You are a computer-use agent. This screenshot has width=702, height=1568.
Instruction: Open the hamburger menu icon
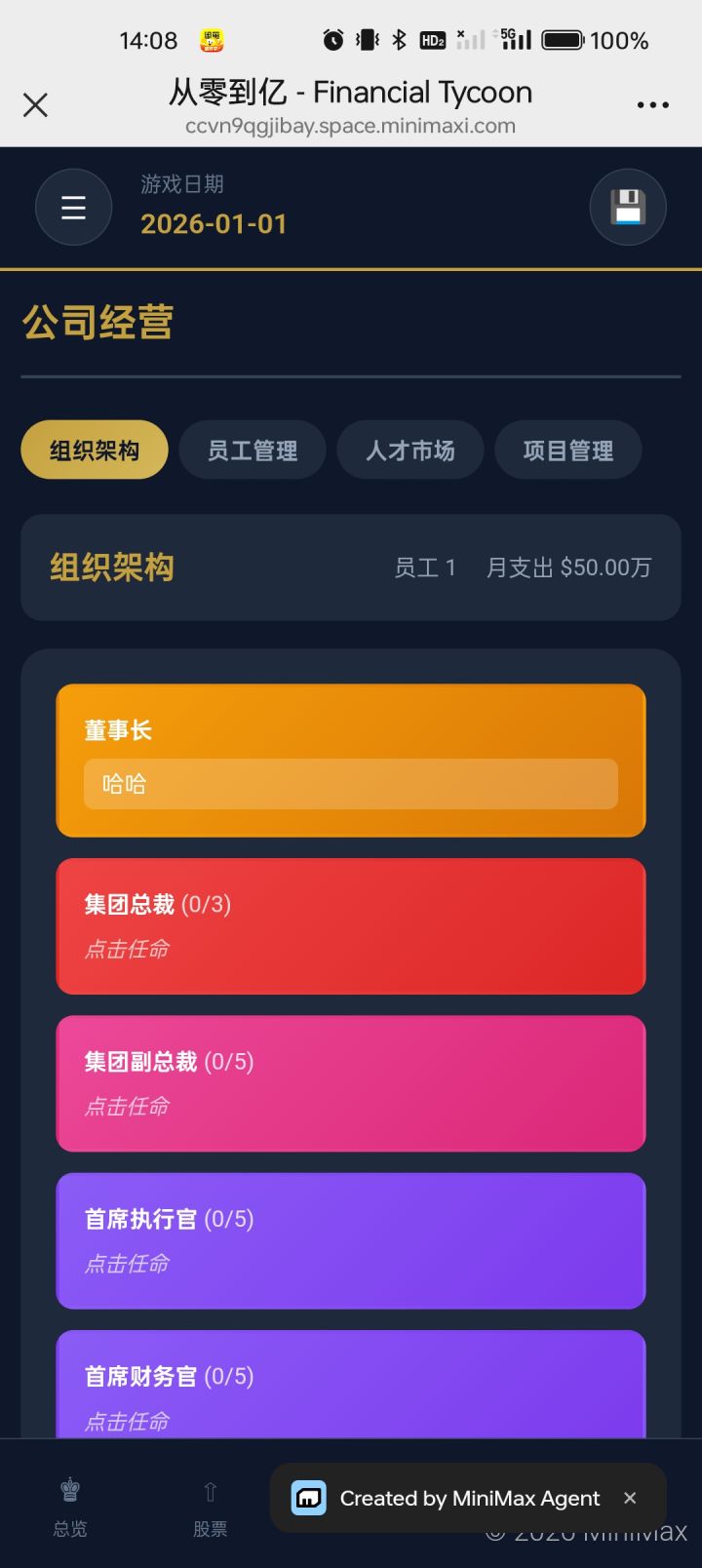(73, 207)
